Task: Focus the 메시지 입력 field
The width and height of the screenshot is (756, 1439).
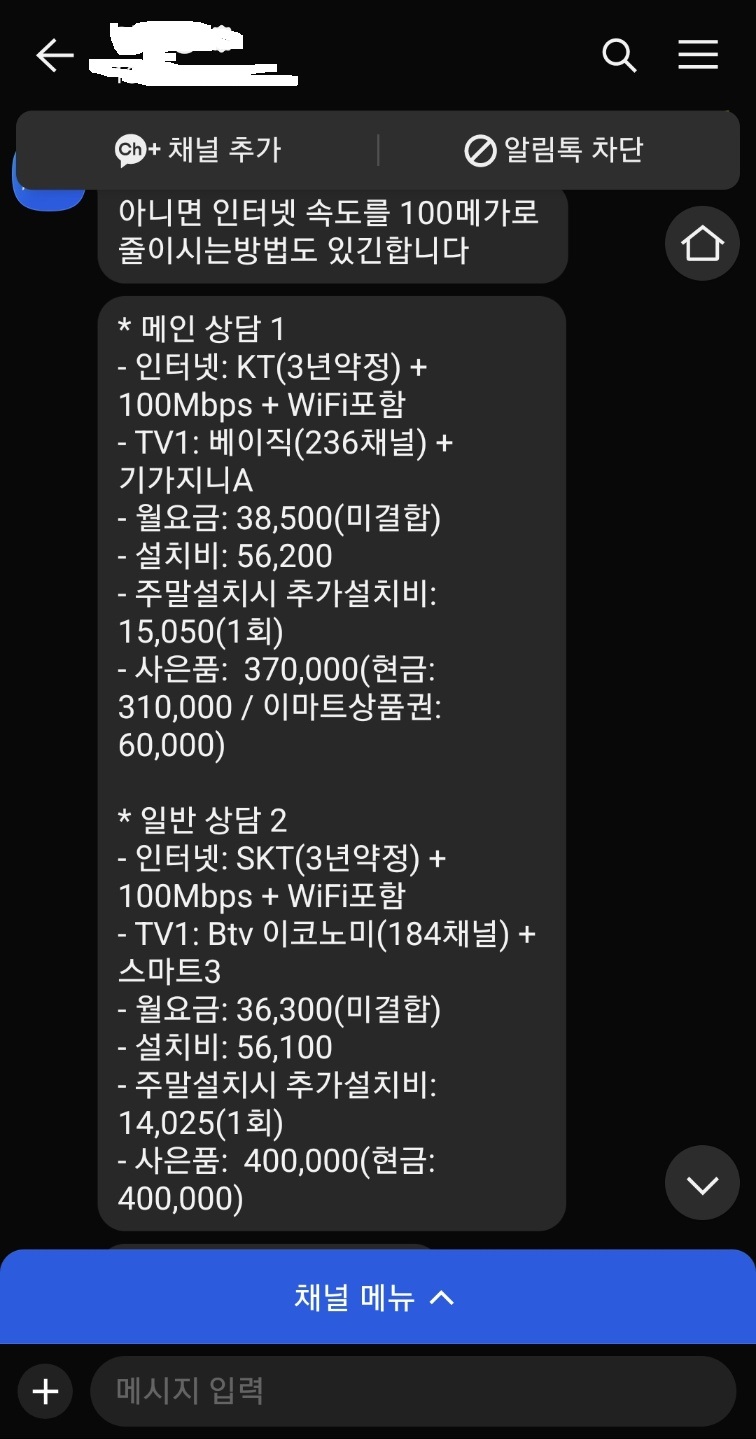Action: click(x=413, y=1391)
